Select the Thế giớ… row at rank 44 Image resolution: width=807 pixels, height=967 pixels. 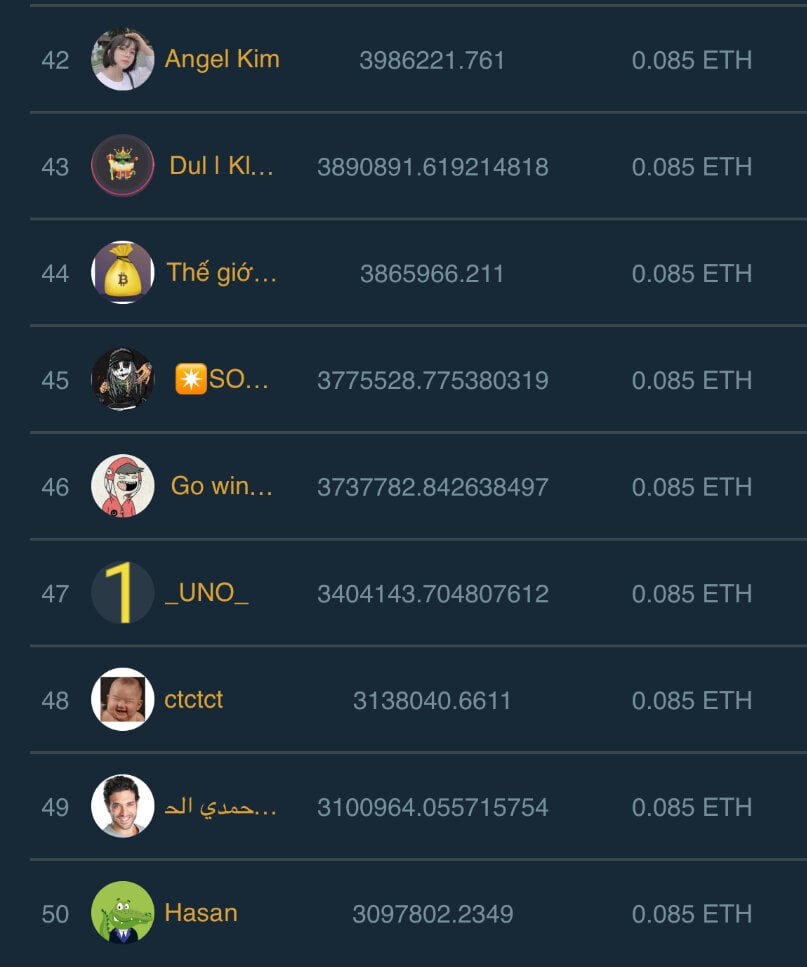(x=221, y=273)
